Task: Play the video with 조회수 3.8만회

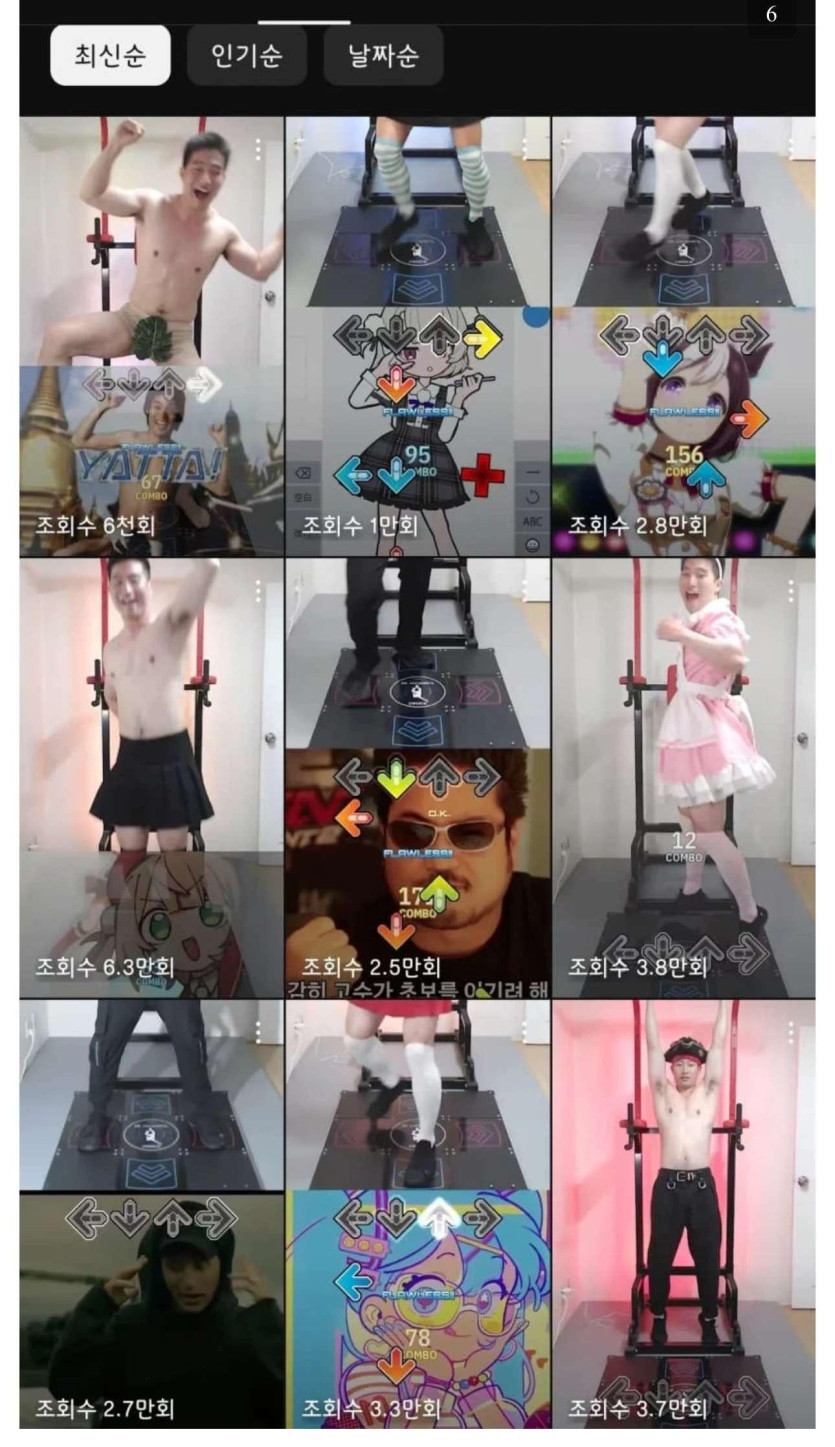Action: 683,777
